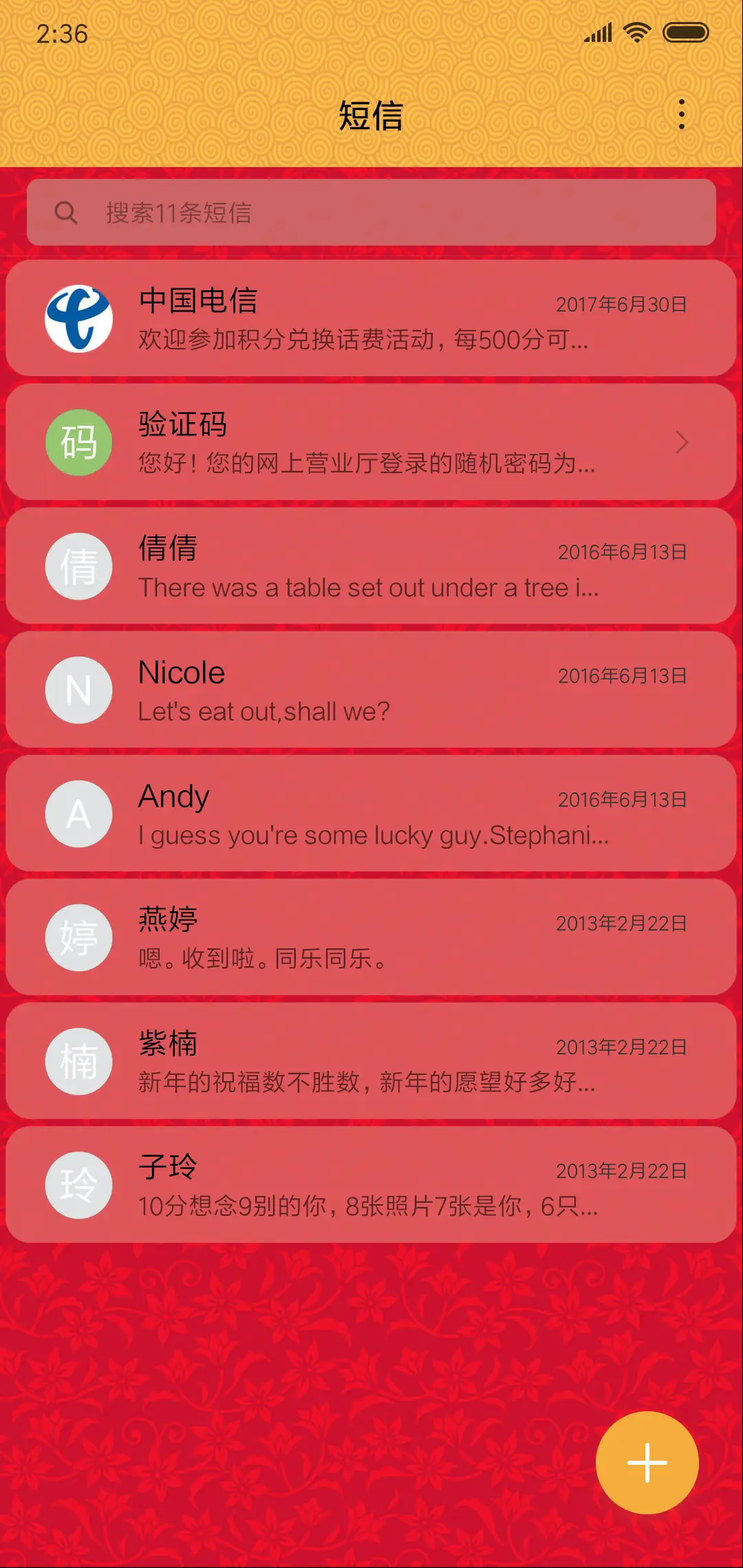Open the conversation with Andy
The height and width of the screenshot is (1568, 743).
371,814
